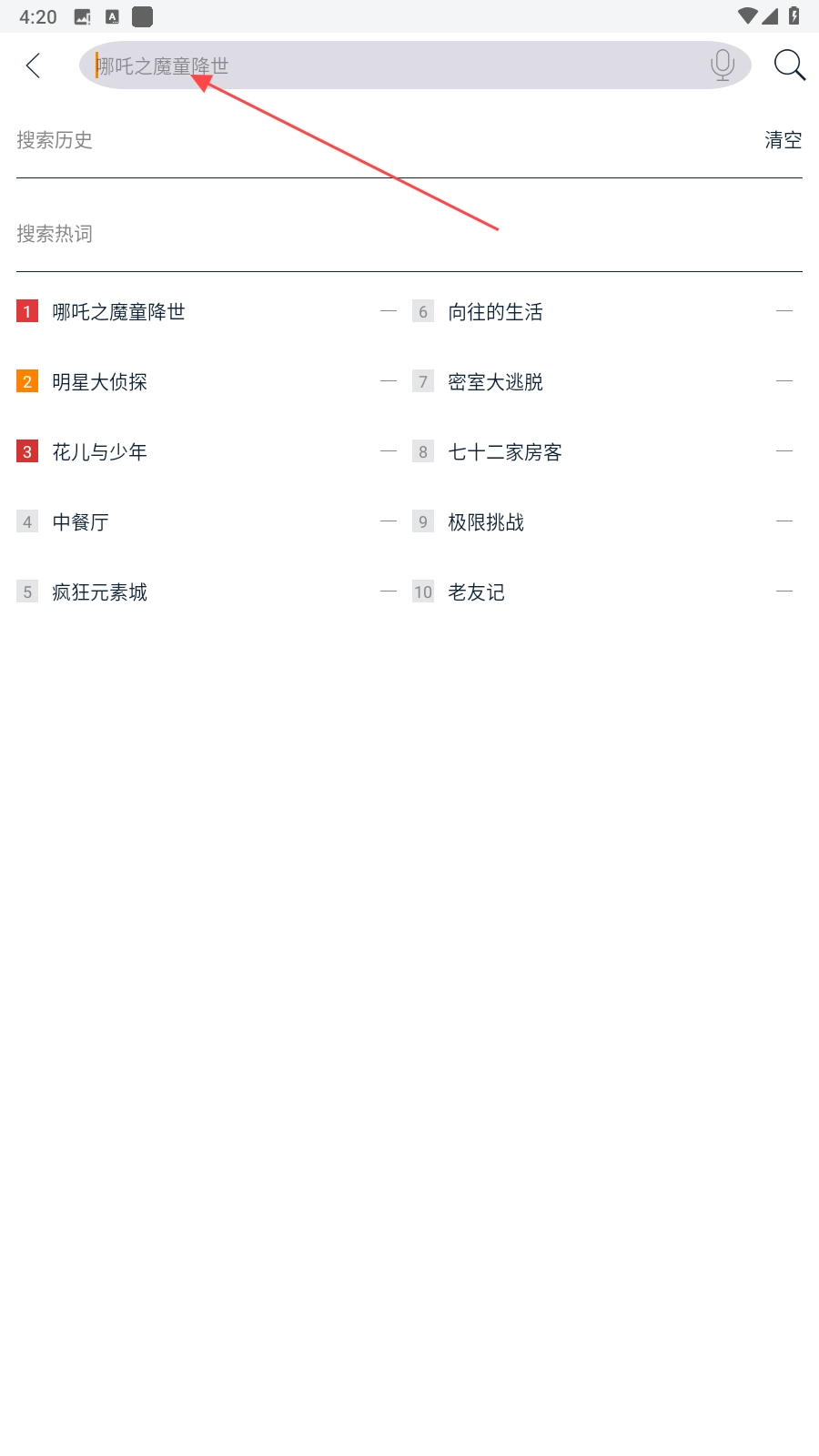
Task: Tap the magnifier search icon
Action: pos(789,66)
